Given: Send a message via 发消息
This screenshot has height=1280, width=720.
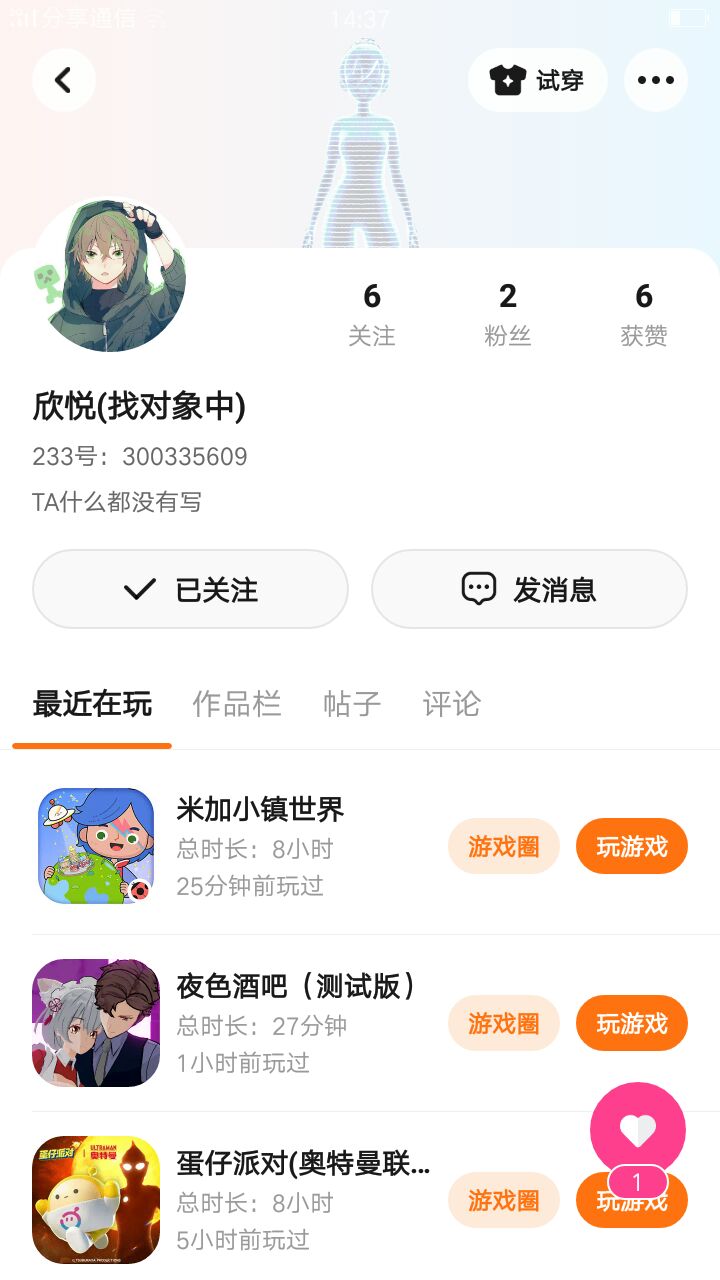Looking at the screenshot, I should pyautogui.click(x=529, y=589).
